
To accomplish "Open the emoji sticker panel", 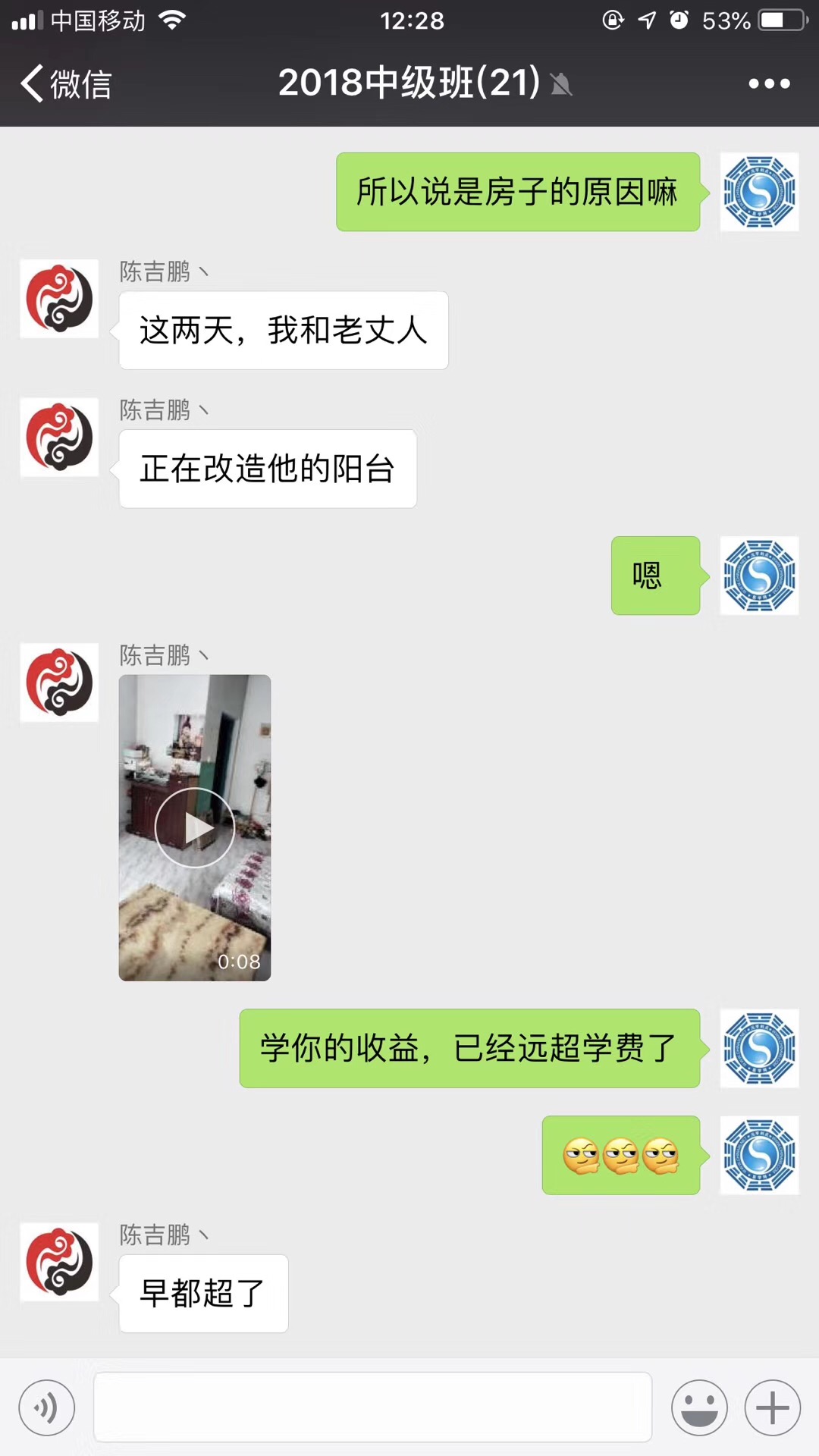I will coord(699,1407).
